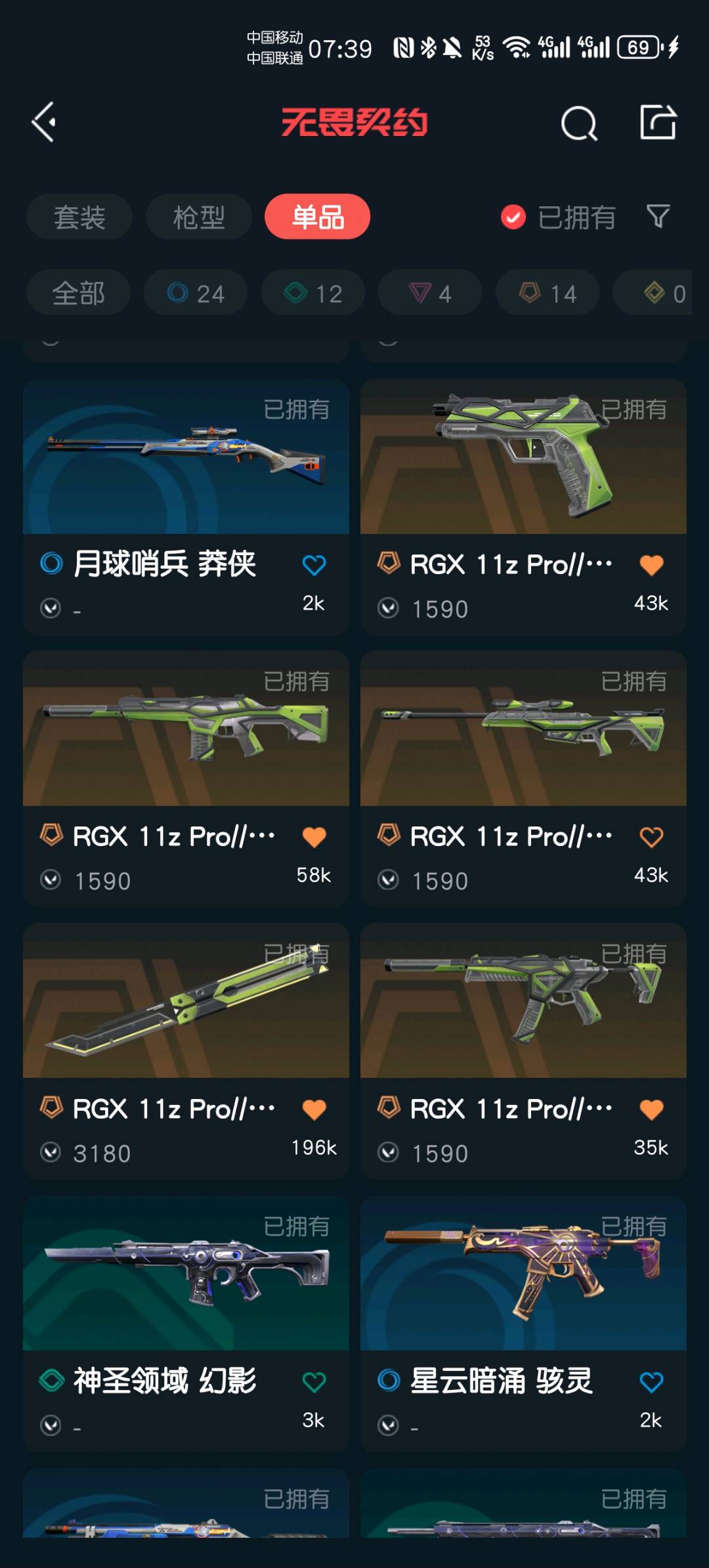Select the 单品 tab
The image size is (709, 1568).
[317, 217]
